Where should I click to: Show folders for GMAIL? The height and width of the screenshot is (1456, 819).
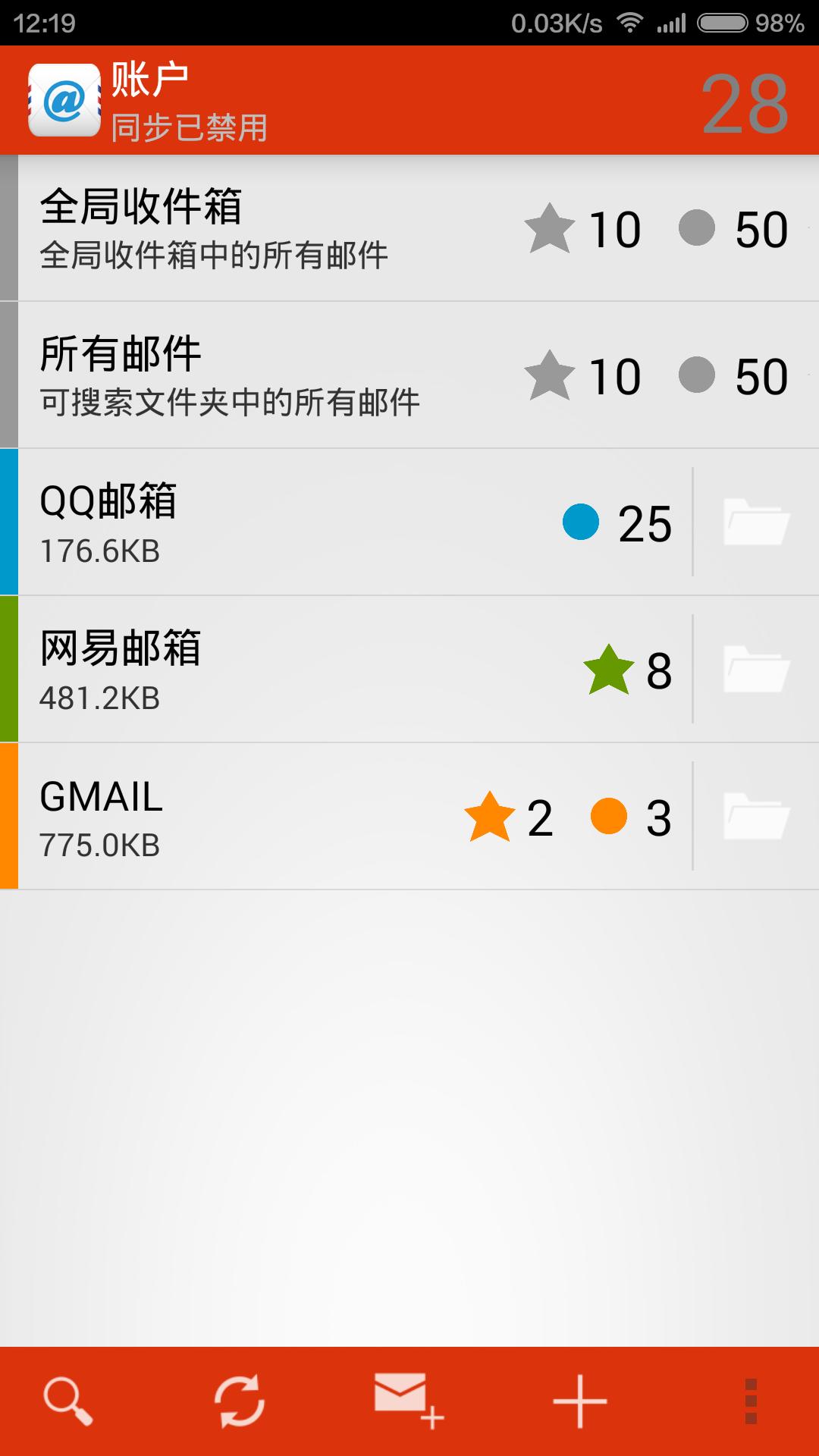coord(757,817)
